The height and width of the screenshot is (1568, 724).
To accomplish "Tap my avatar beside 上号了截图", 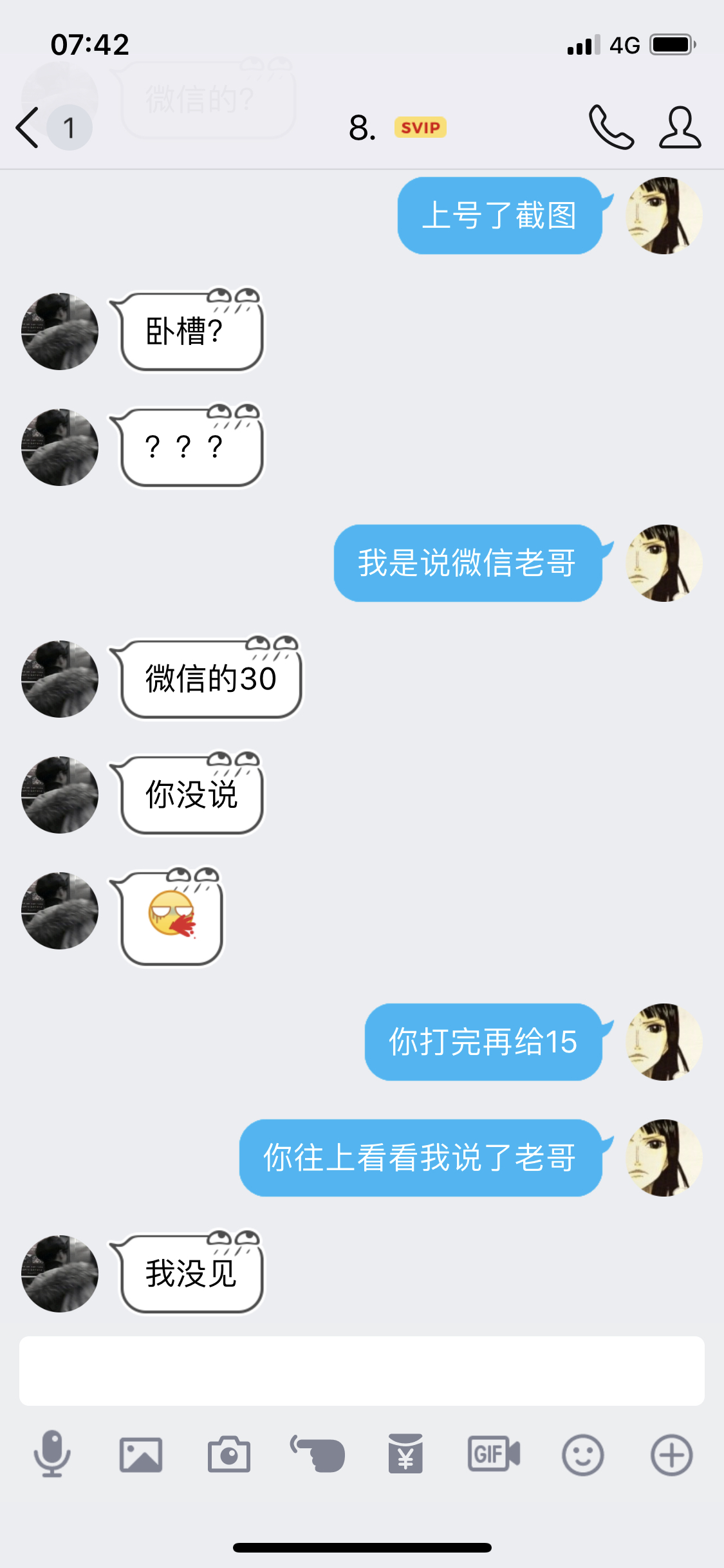I will 664,216.
